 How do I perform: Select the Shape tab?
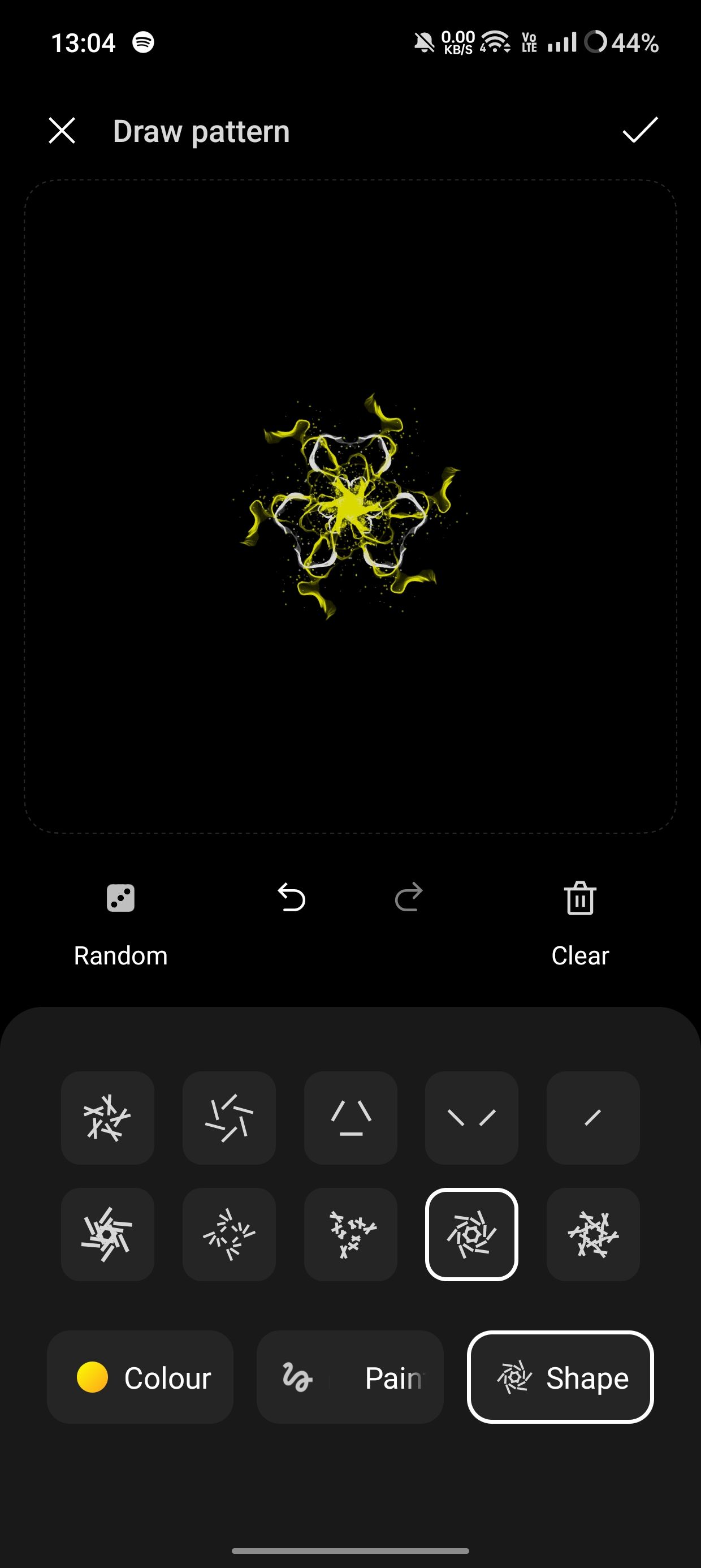click(560, 1377)
